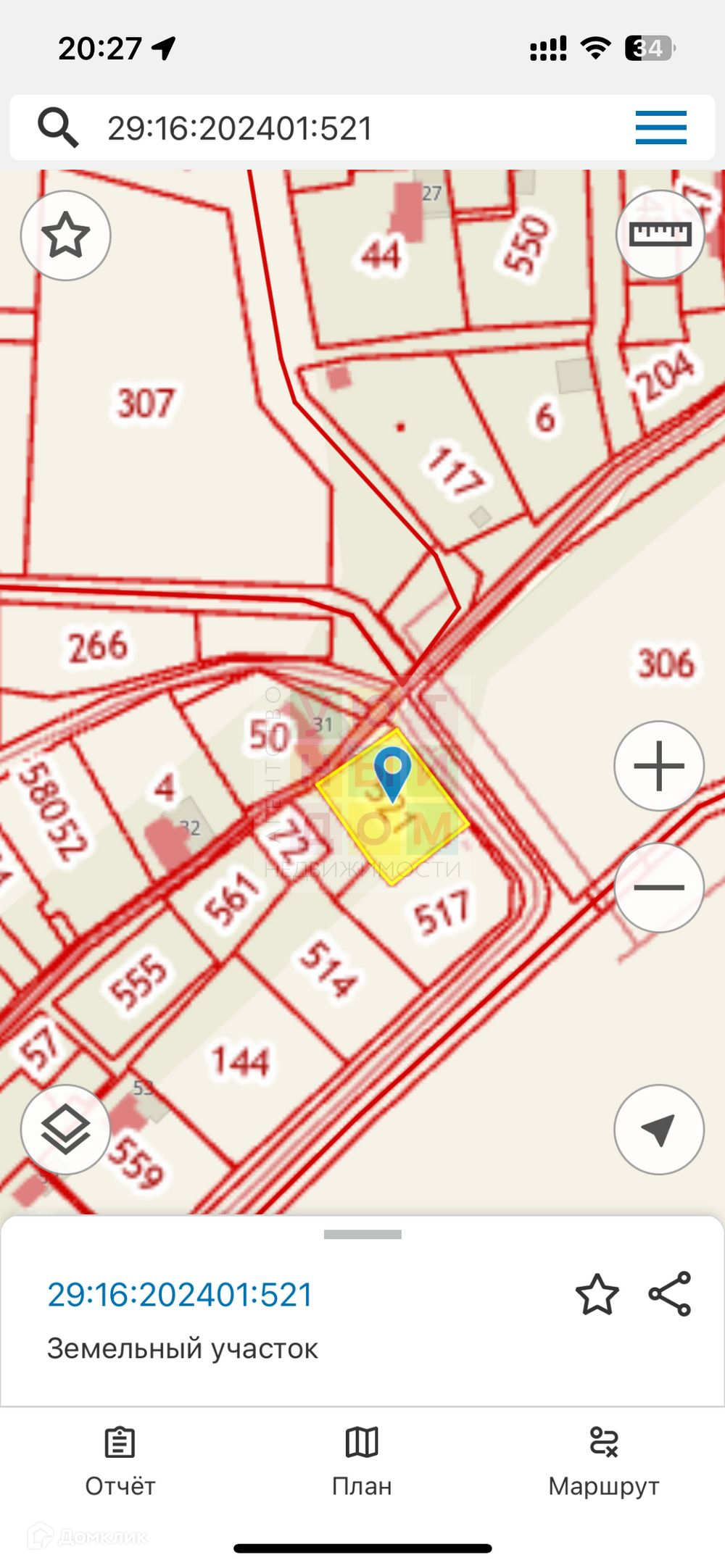Center map on my location
The height and width of the screenshot is (1568, 725).
coord(659,1130)
